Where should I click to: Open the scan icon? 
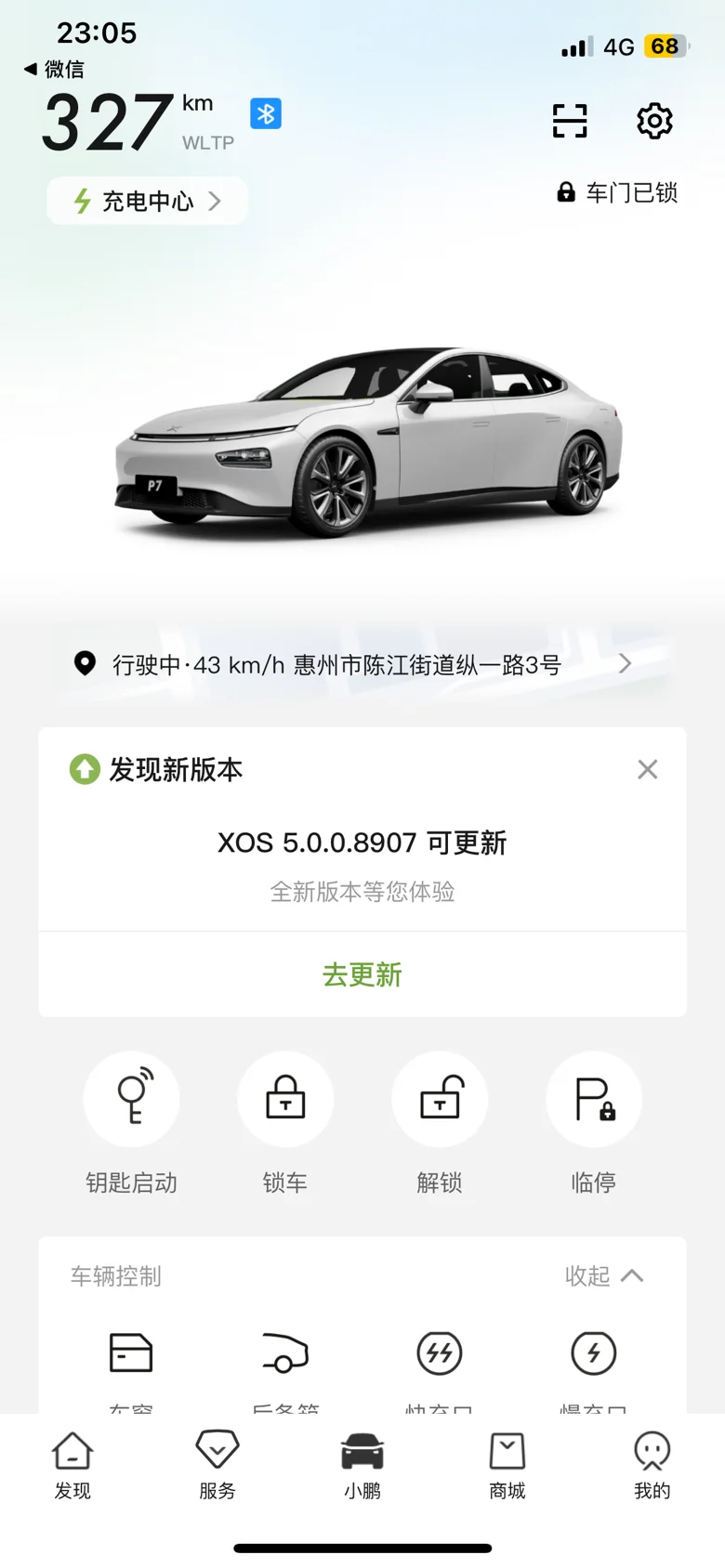tap(570, 121)
